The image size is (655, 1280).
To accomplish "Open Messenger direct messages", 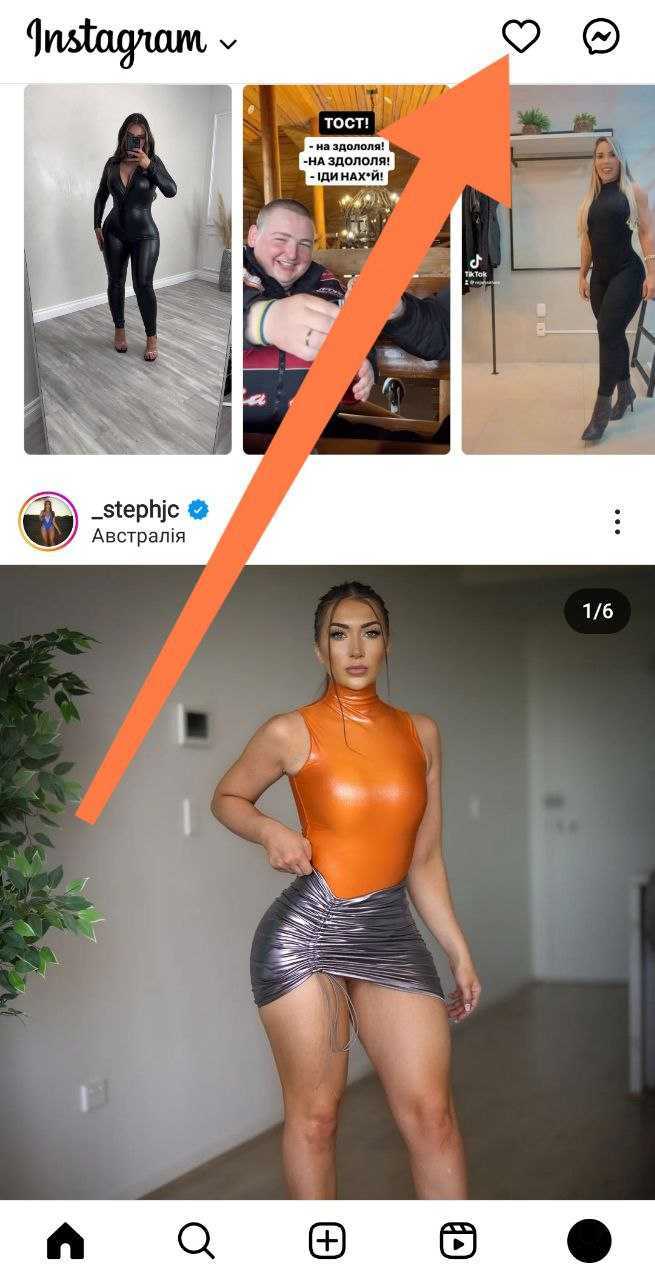I will click(x=601, y=38).
